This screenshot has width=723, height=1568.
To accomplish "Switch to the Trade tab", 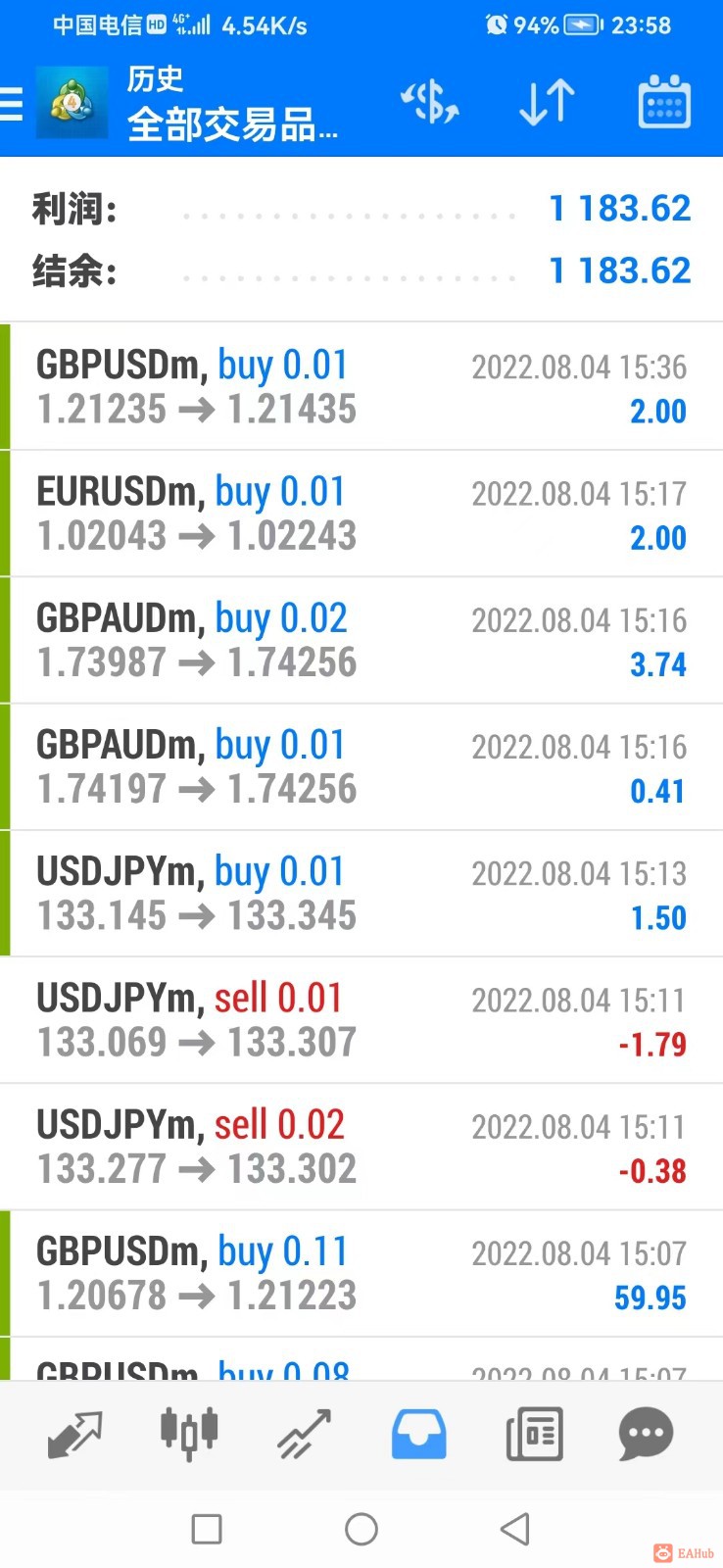I will click(x=304, y=1434).
